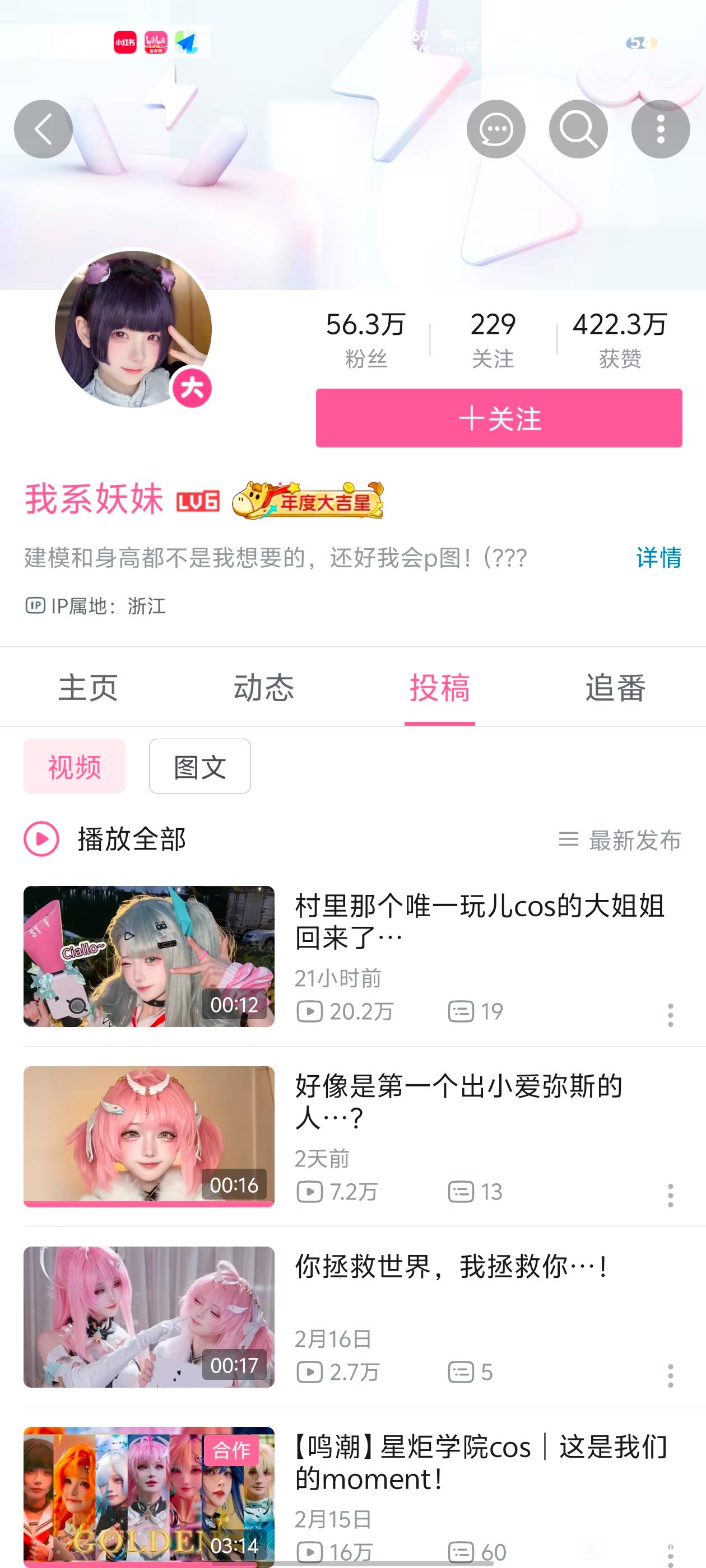Open the 【鸣潮】星炬学院cos video
Screen dimensions: 706x1568
coord(480,1463)
